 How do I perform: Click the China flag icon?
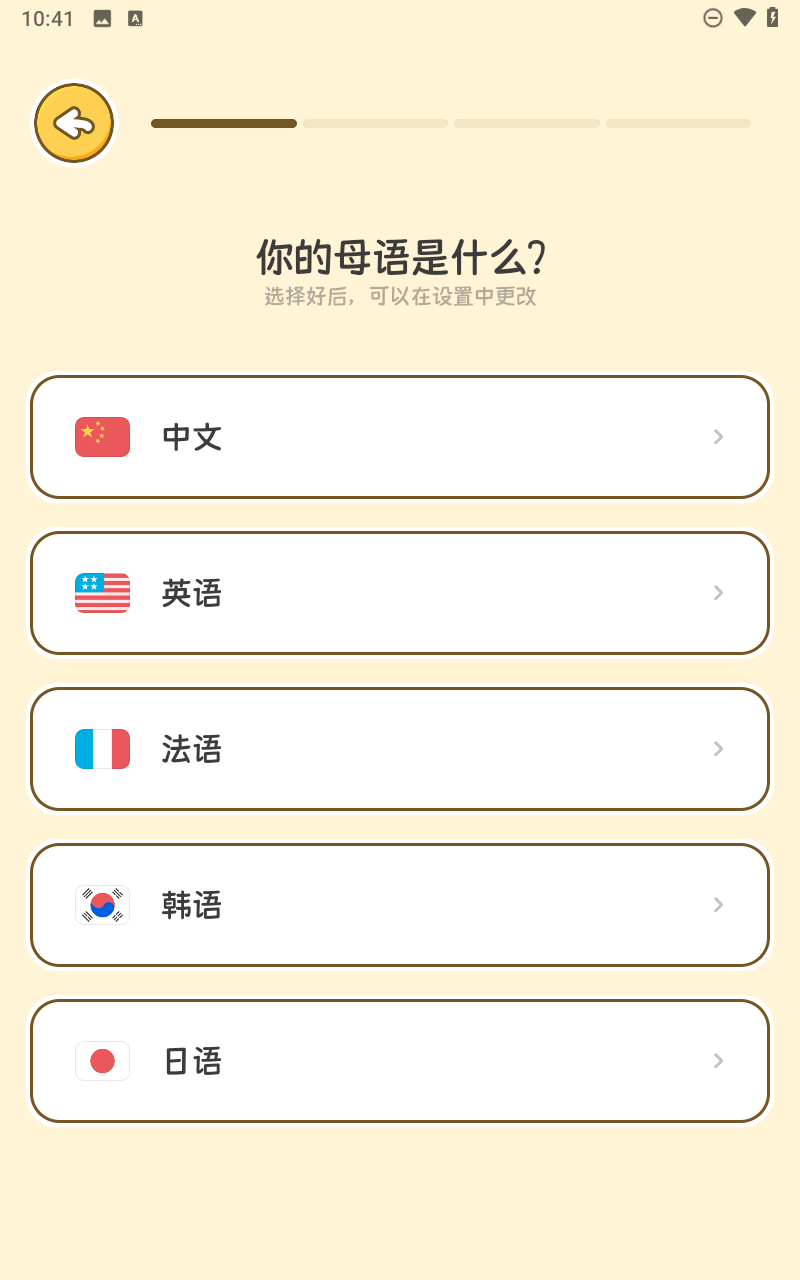(102, 437)
